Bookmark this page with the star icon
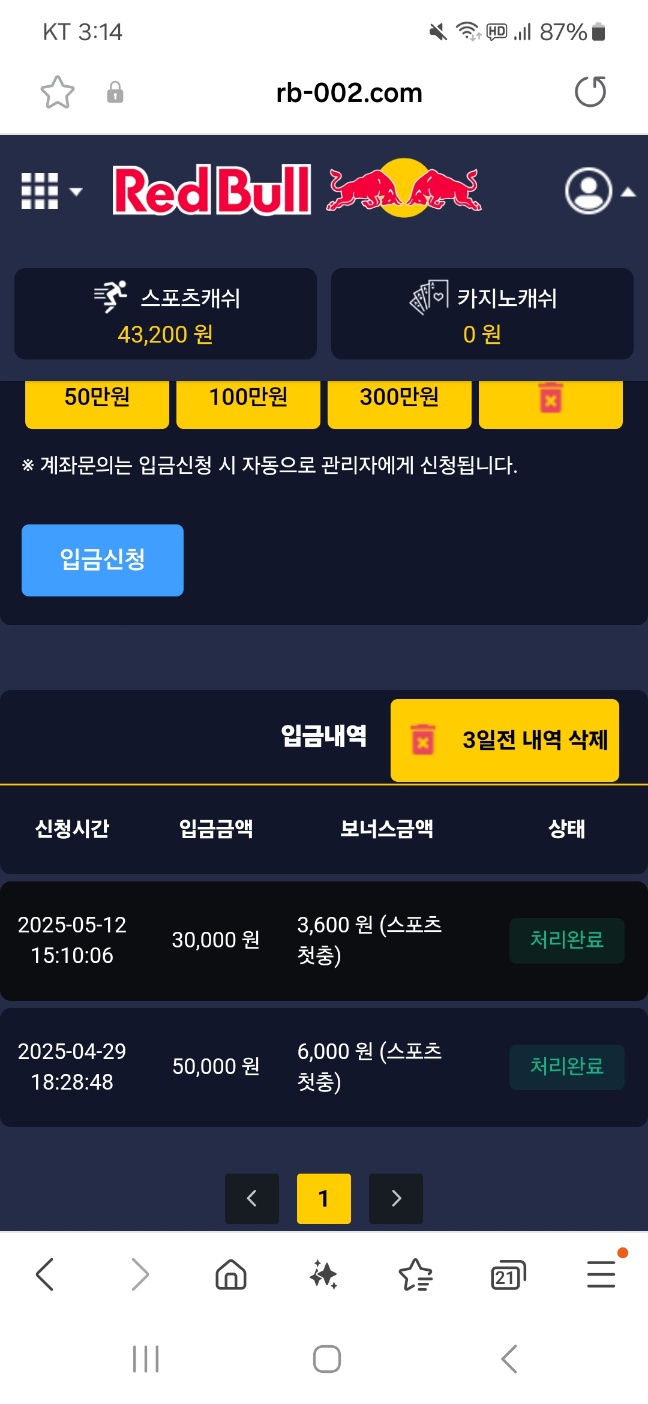Screen dimensions: 648x1404 (x=58, y=93)
